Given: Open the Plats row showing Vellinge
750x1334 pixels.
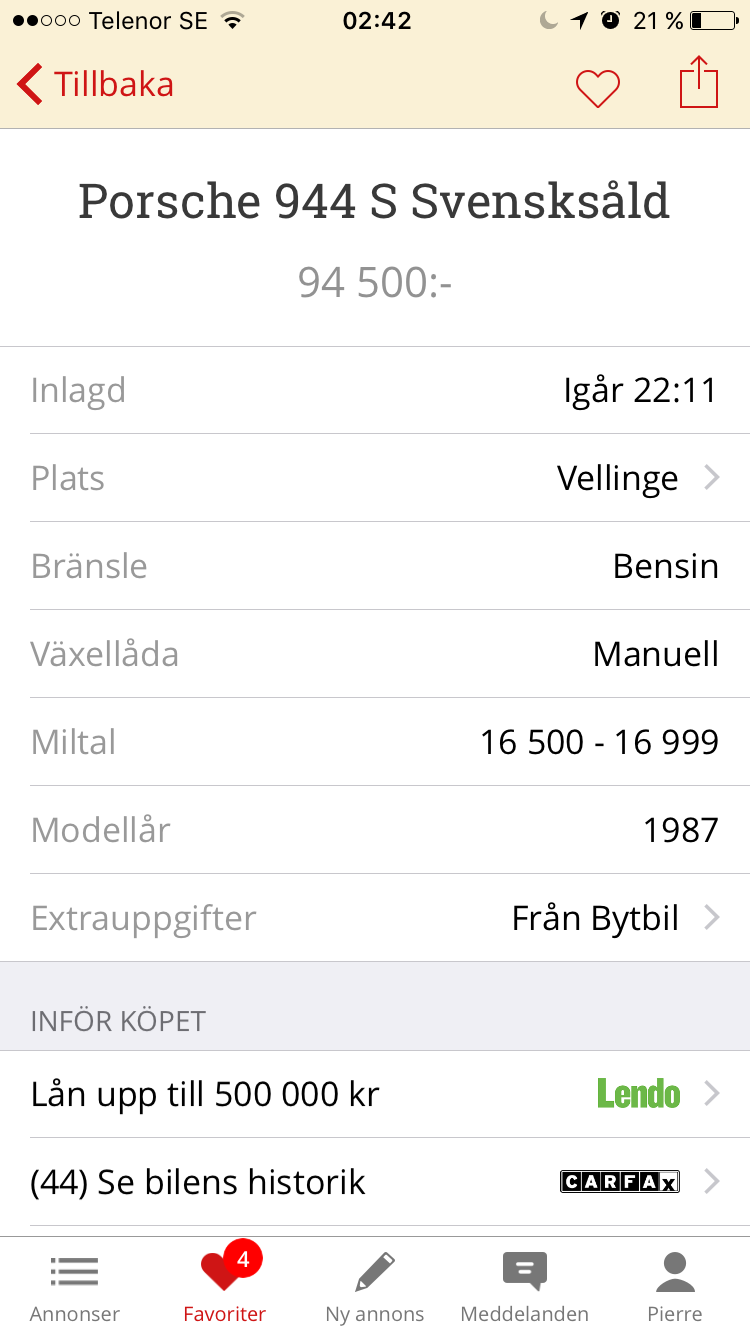Looking at the screenshot, I should point(375,478).
